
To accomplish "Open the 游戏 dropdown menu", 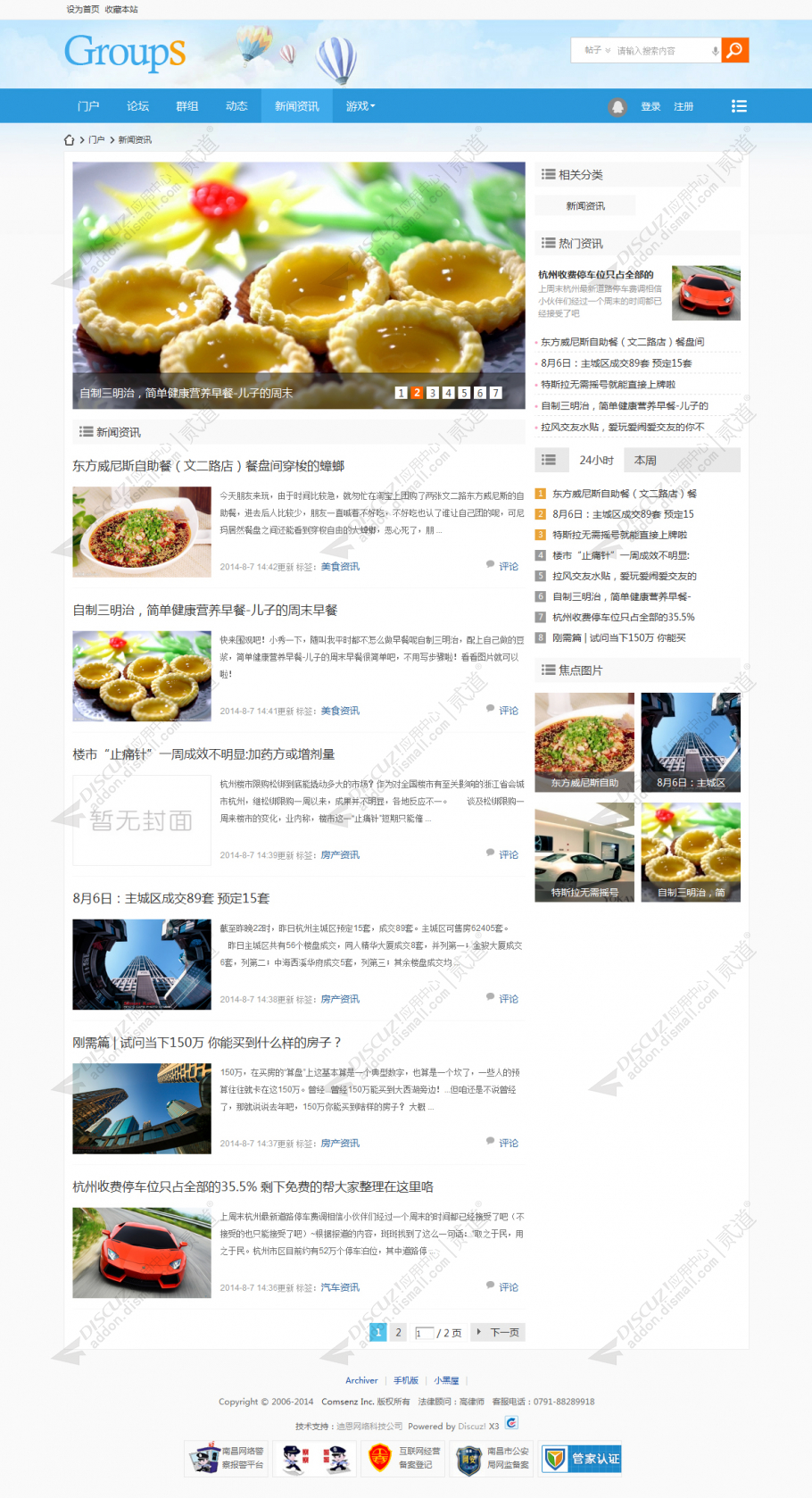I will (360, 106).
